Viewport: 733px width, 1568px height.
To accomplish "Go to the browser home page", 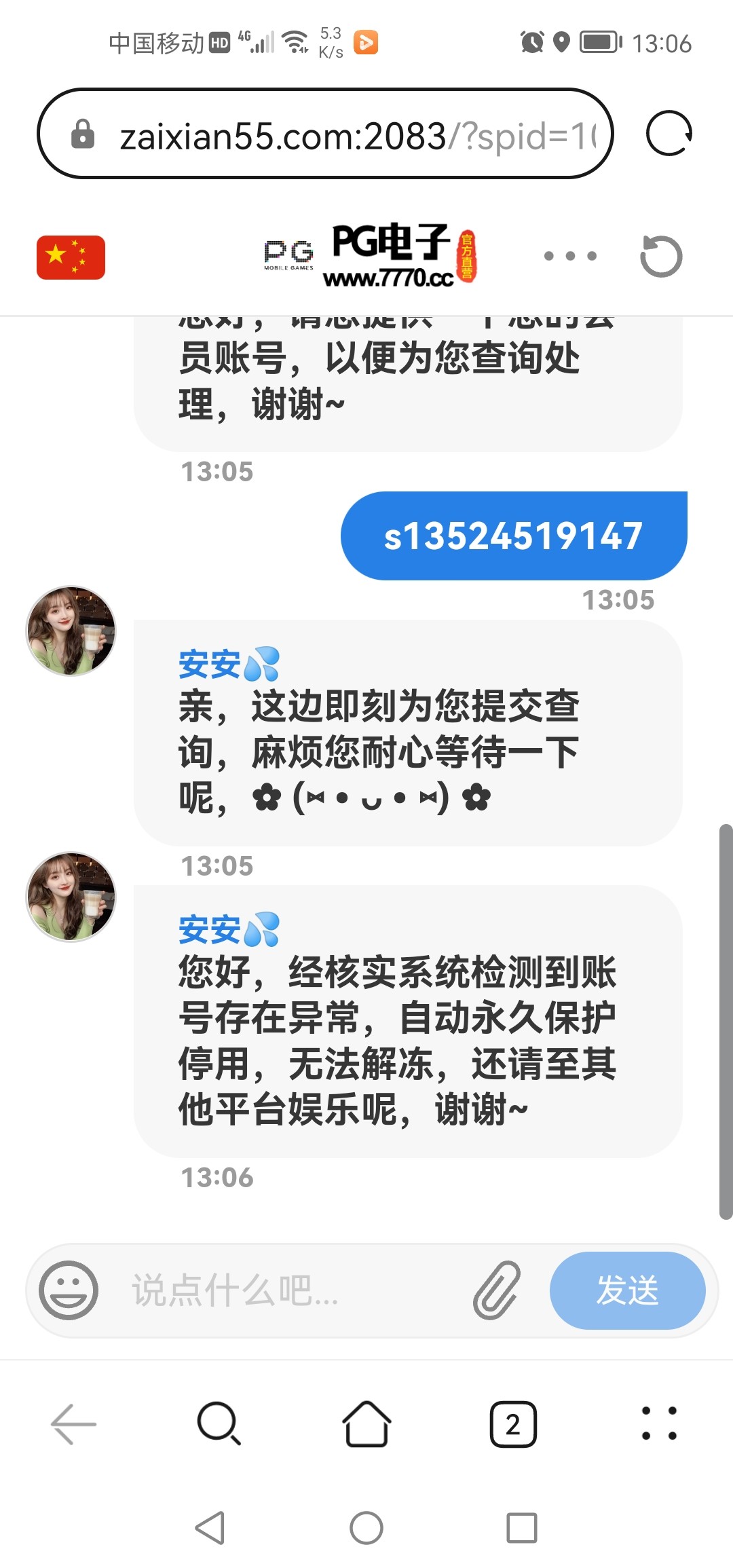I will 366,1423.
